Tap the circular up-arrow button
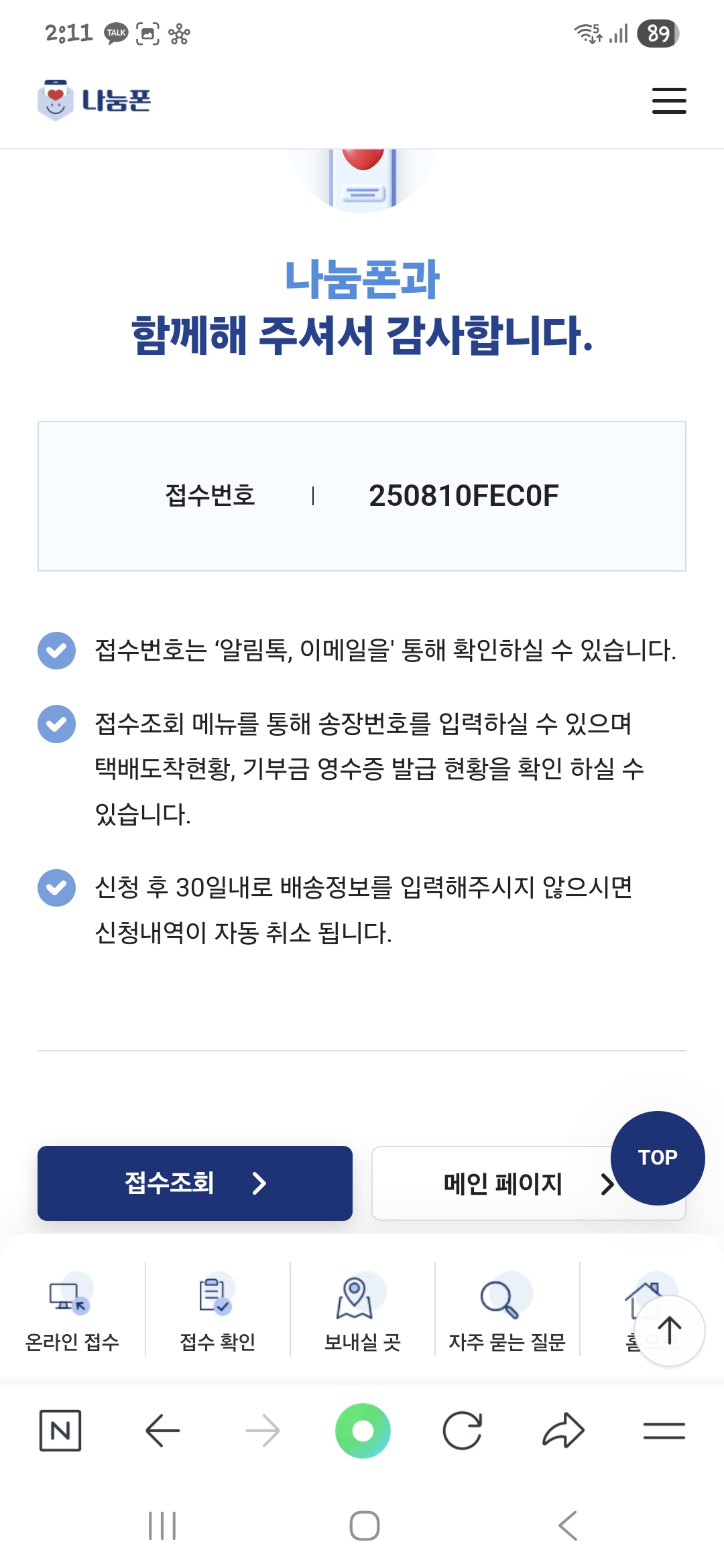 coord(669,1331)
